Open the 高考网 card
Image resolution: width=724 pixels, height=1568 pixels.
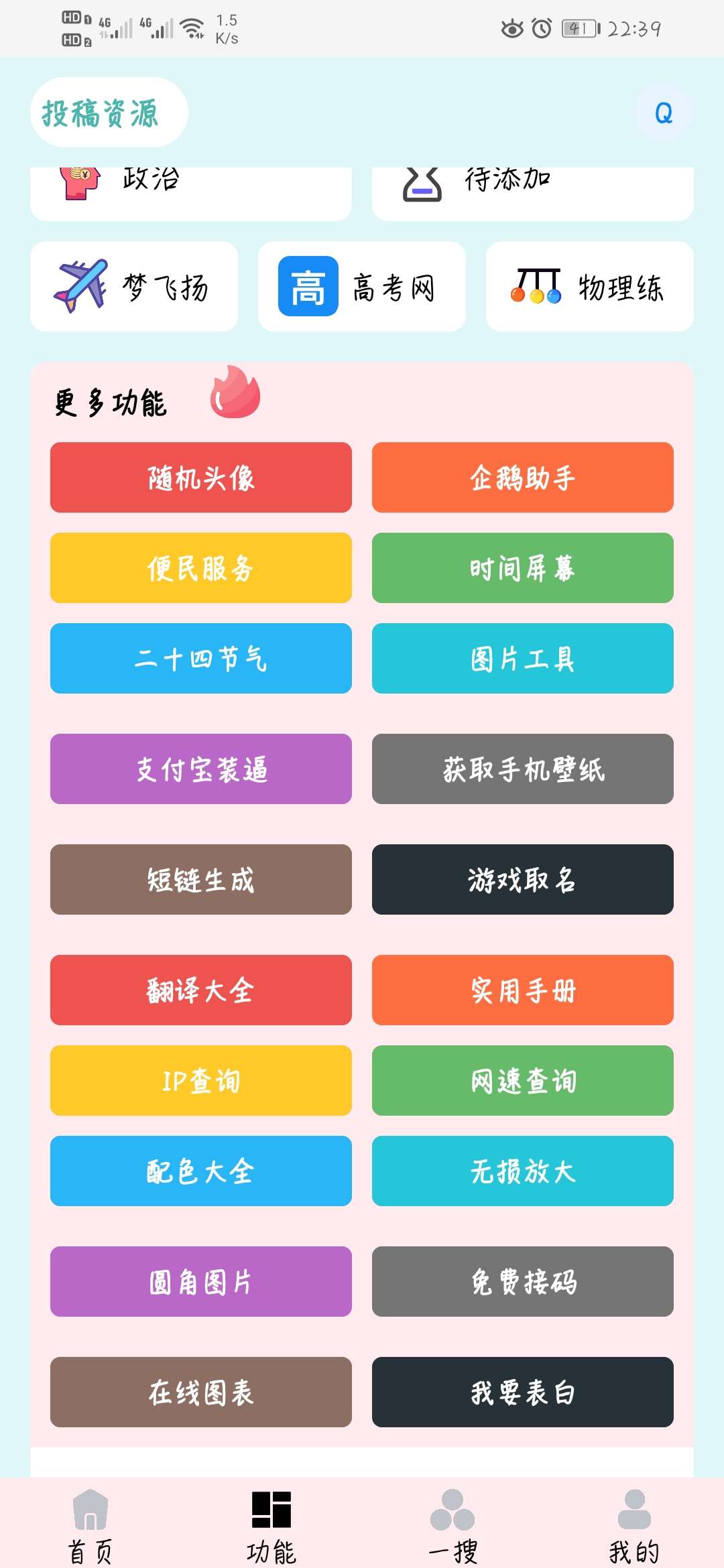pyautogui.click(x=362, y=287)
